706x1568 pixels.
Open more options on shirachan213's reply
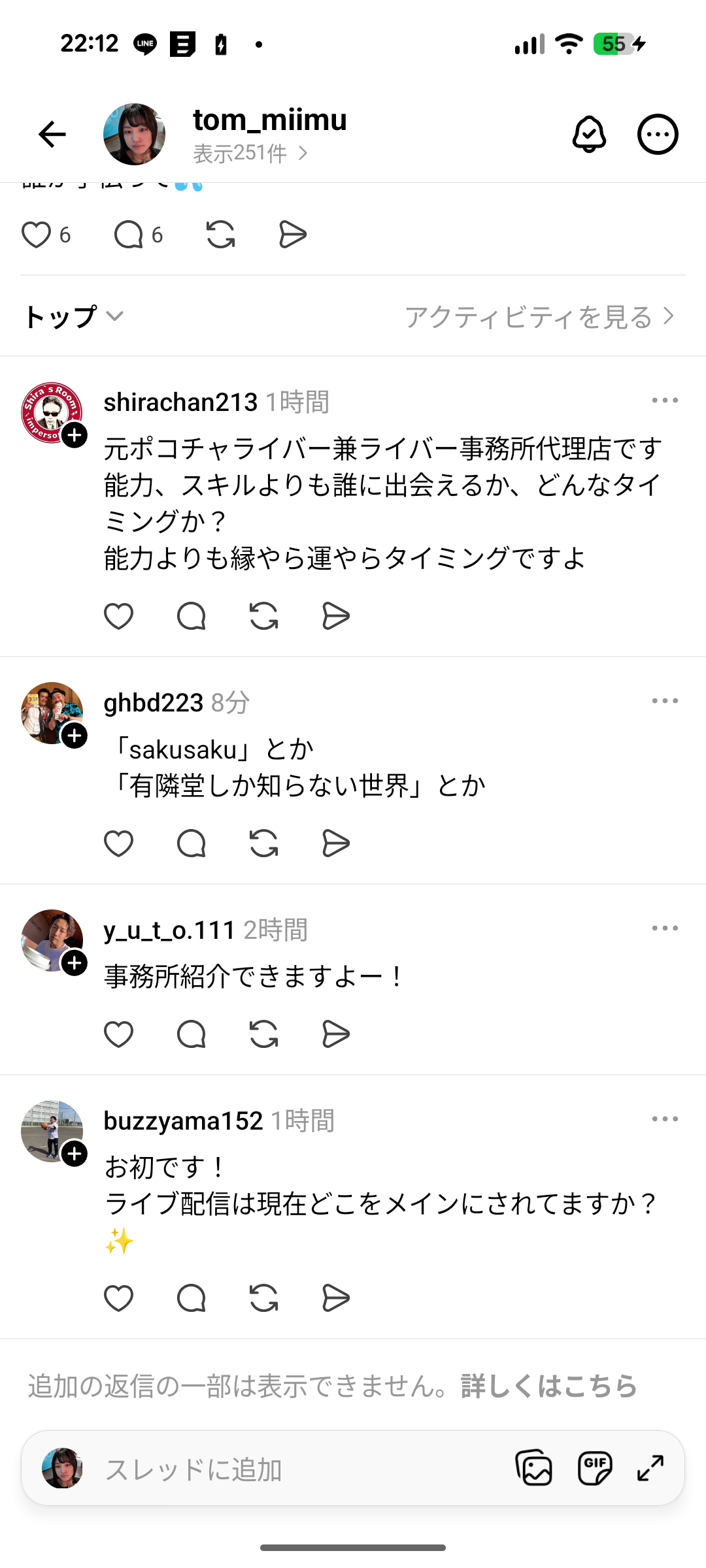[665, 400]
